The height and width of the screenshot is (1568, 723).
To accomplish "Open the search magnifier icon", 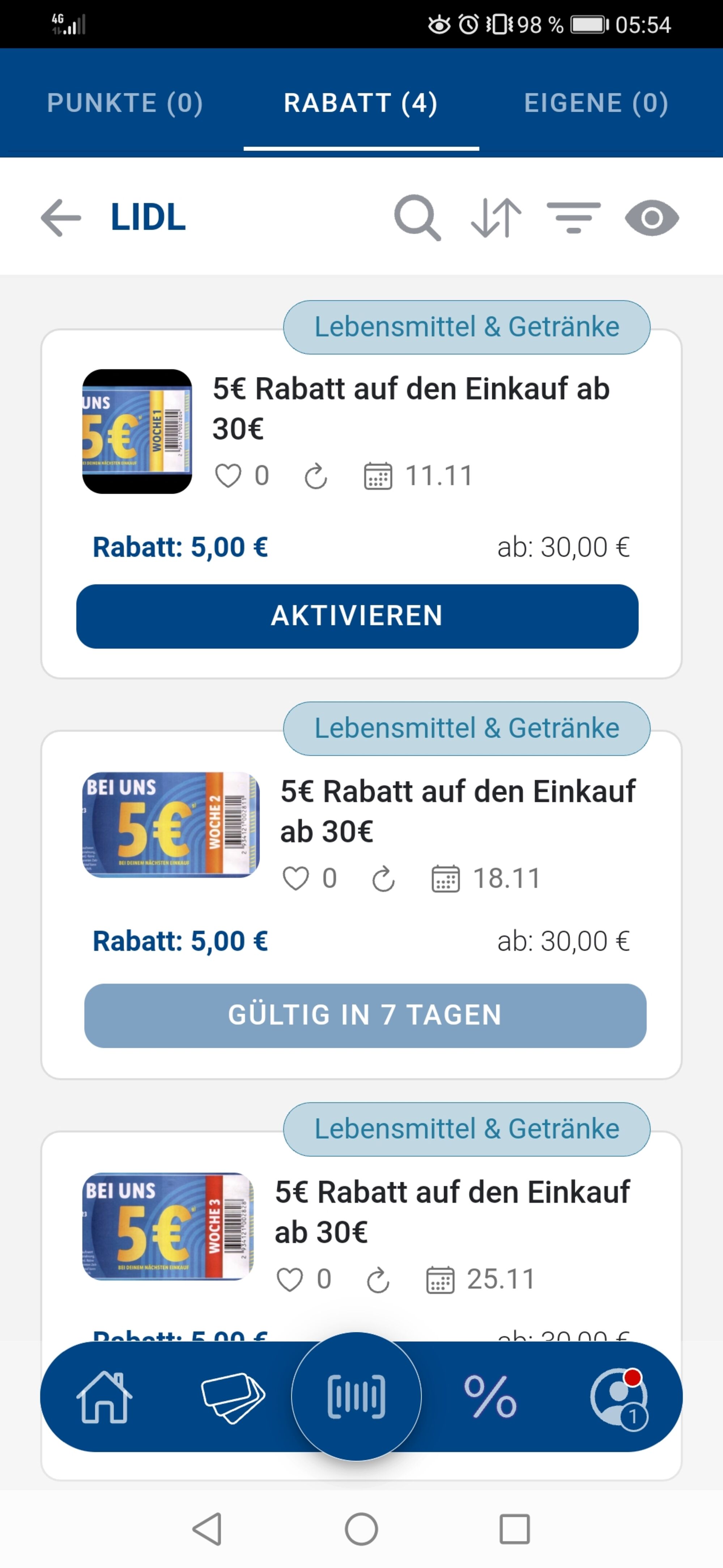I will (417, 217).
